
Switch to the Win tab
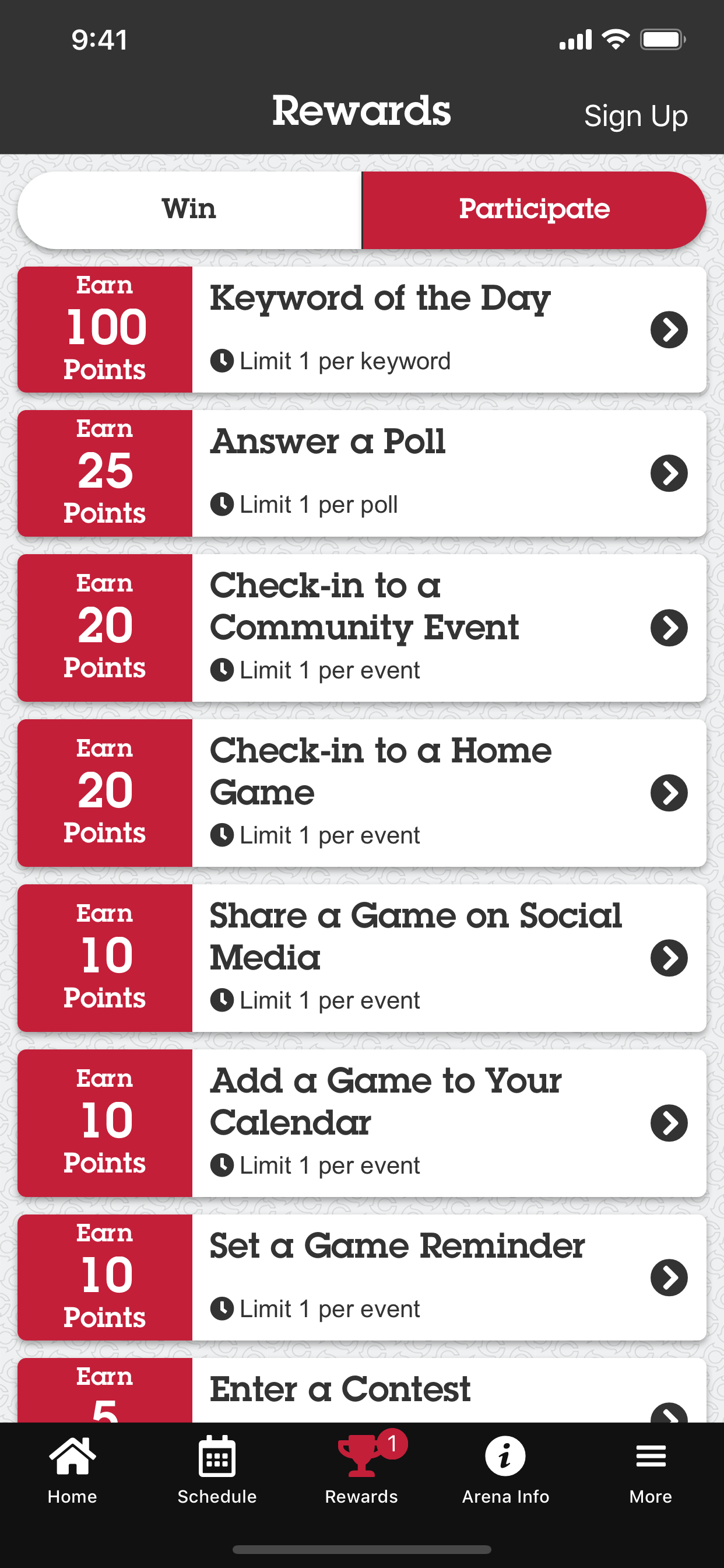click(x=189, y=210)
